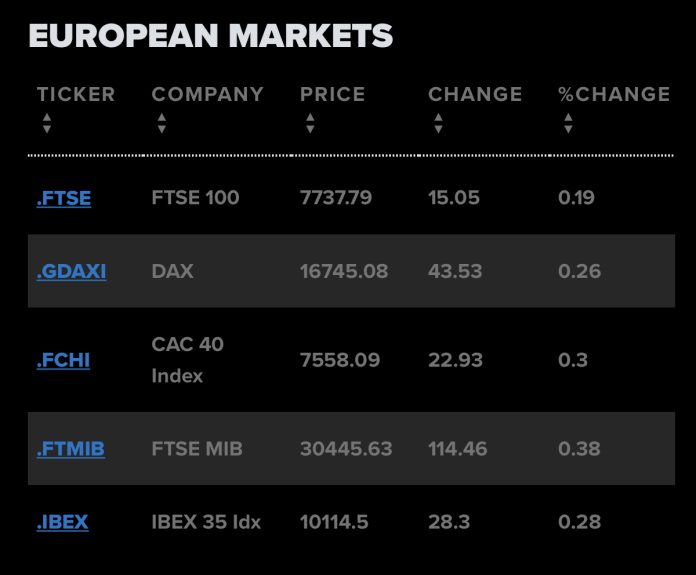Sort table by the Price column

[x=310, y=123]
